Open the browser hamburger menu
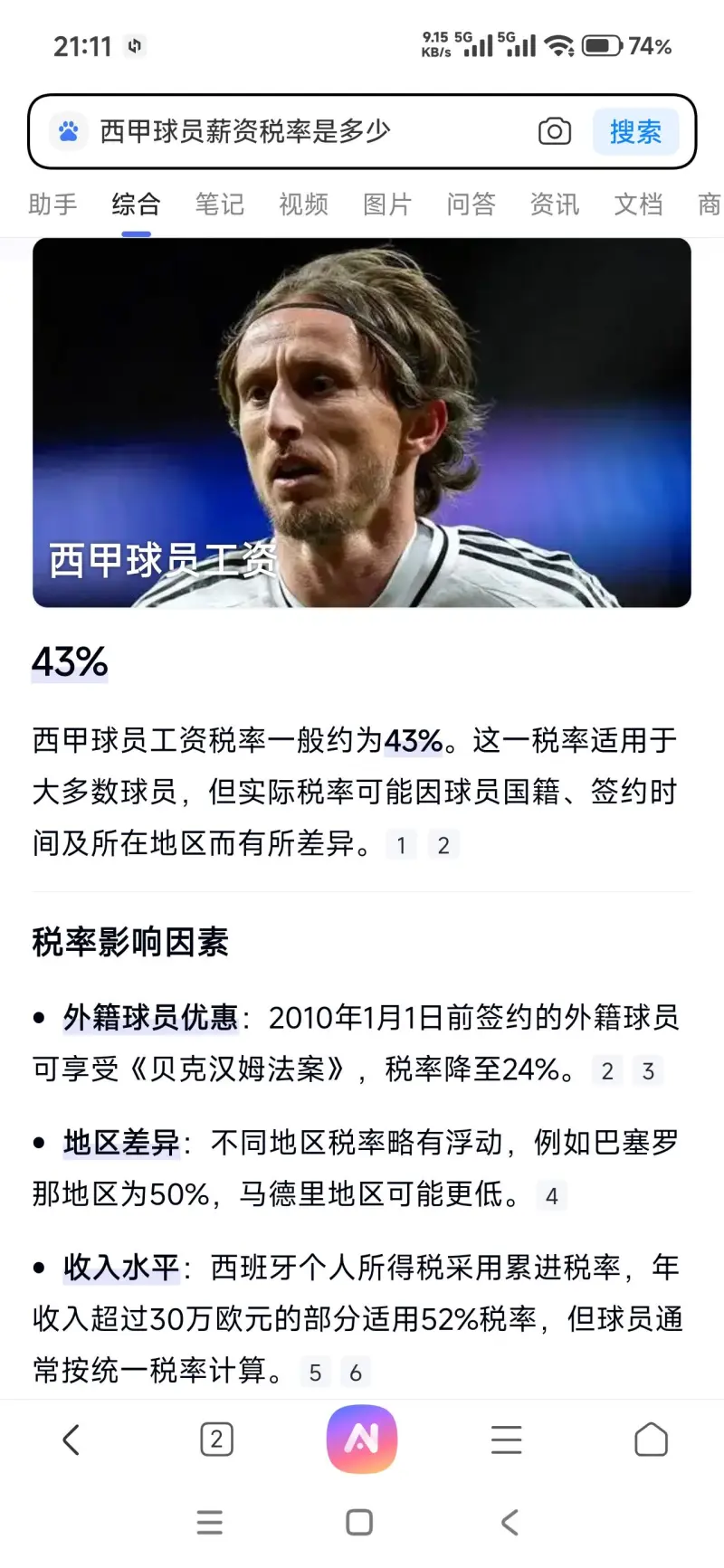This screenshot has height=1568, width=724. (x=507, y=1440)
